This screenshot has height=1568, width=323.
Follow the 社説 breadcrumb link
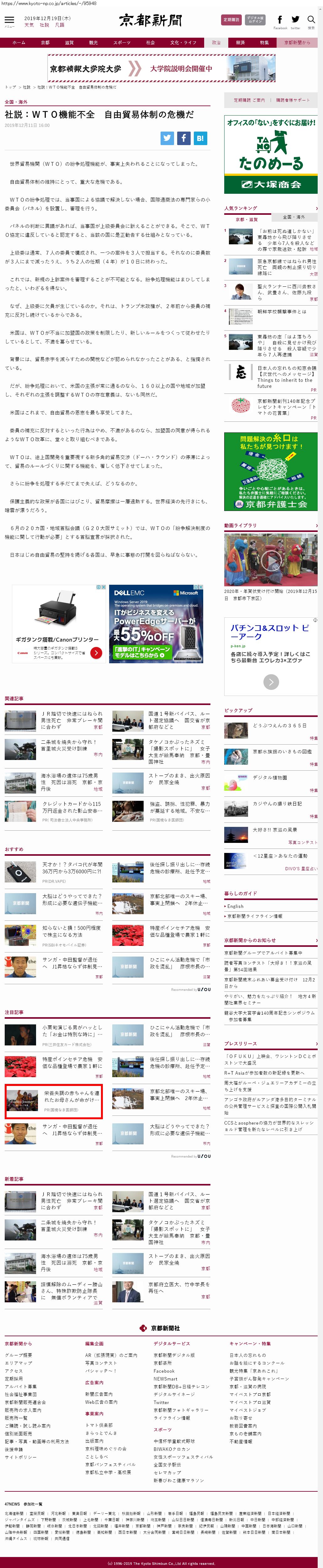(x=27, y=87)
